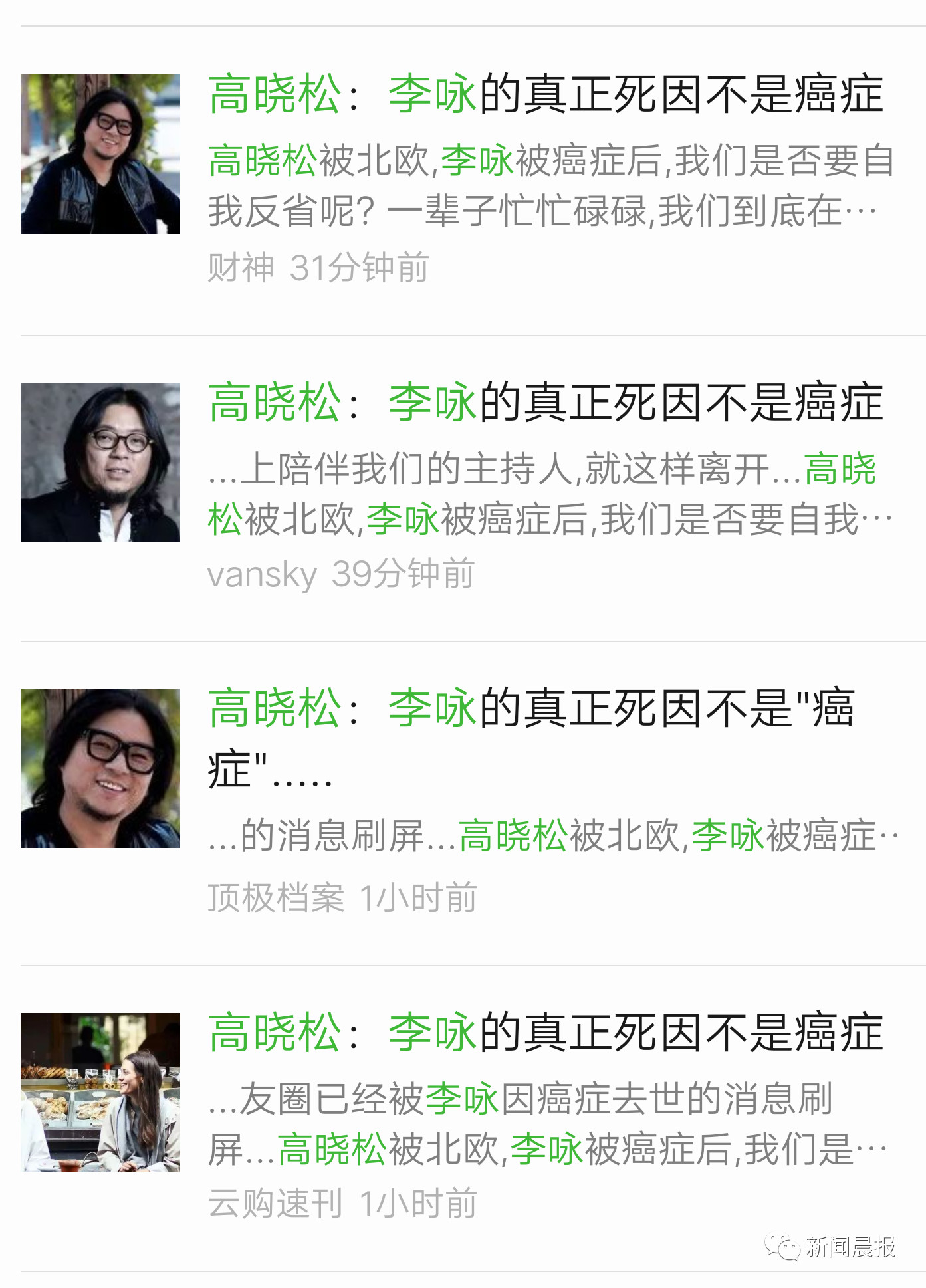Open the 顶极档案 article result

(x=530, y=708)
